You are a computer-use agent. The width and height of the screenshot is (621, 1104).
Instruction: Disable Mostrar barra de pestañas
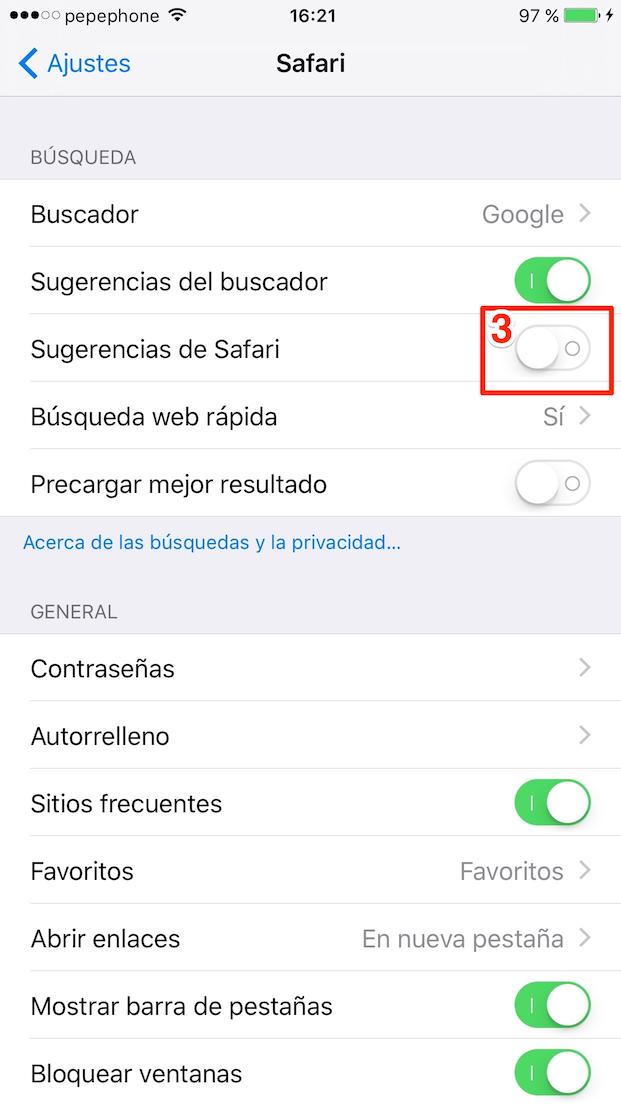pyautogui.click(x=552, y=1006)
